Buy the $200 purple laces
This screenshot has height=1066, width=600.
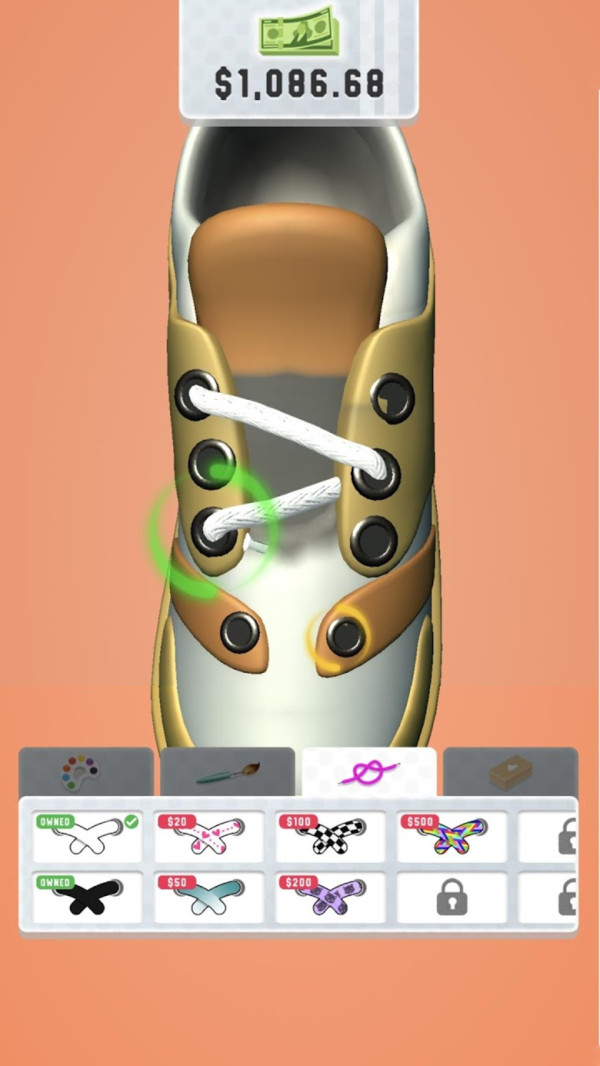coord(331,897)
